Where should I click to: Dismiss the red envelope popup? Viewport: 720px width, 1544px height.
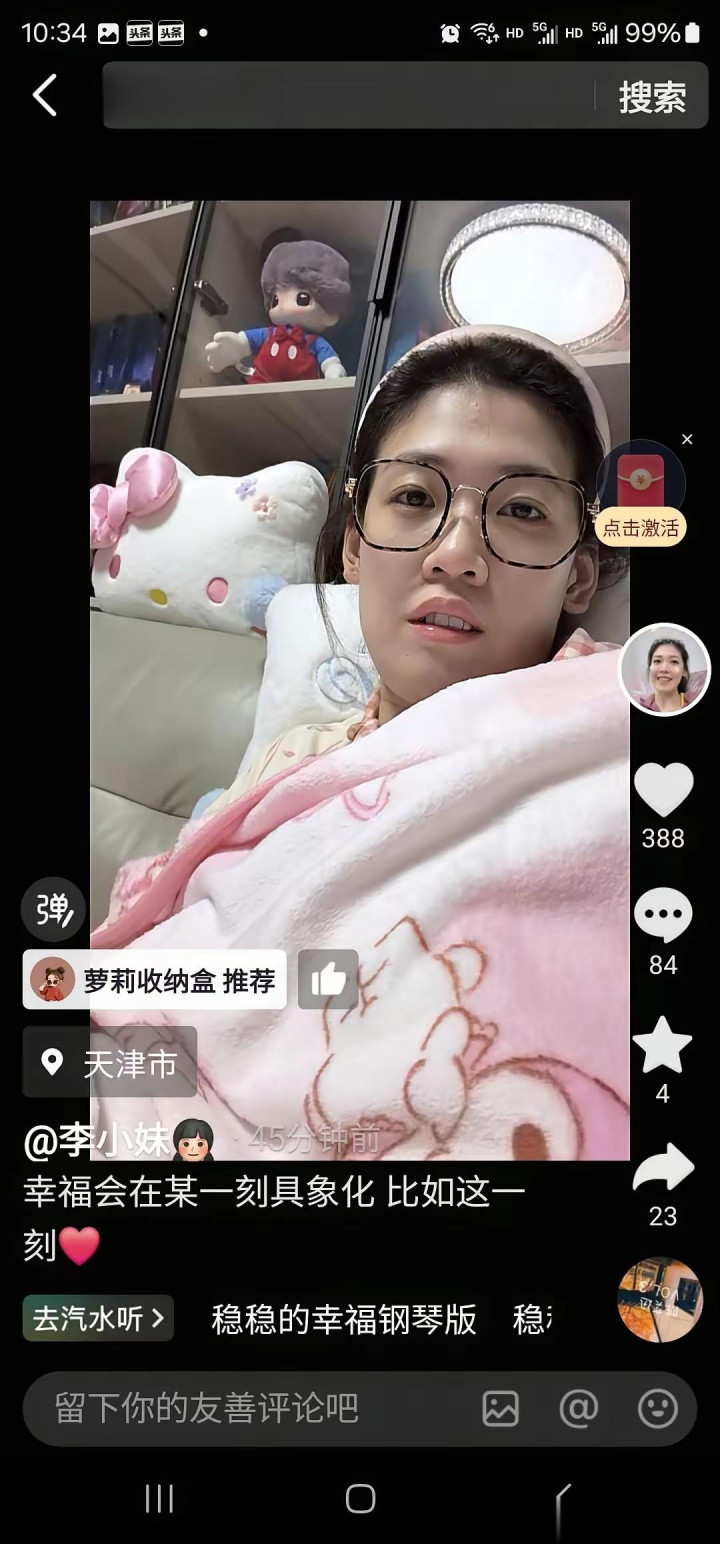coord(687,439)
